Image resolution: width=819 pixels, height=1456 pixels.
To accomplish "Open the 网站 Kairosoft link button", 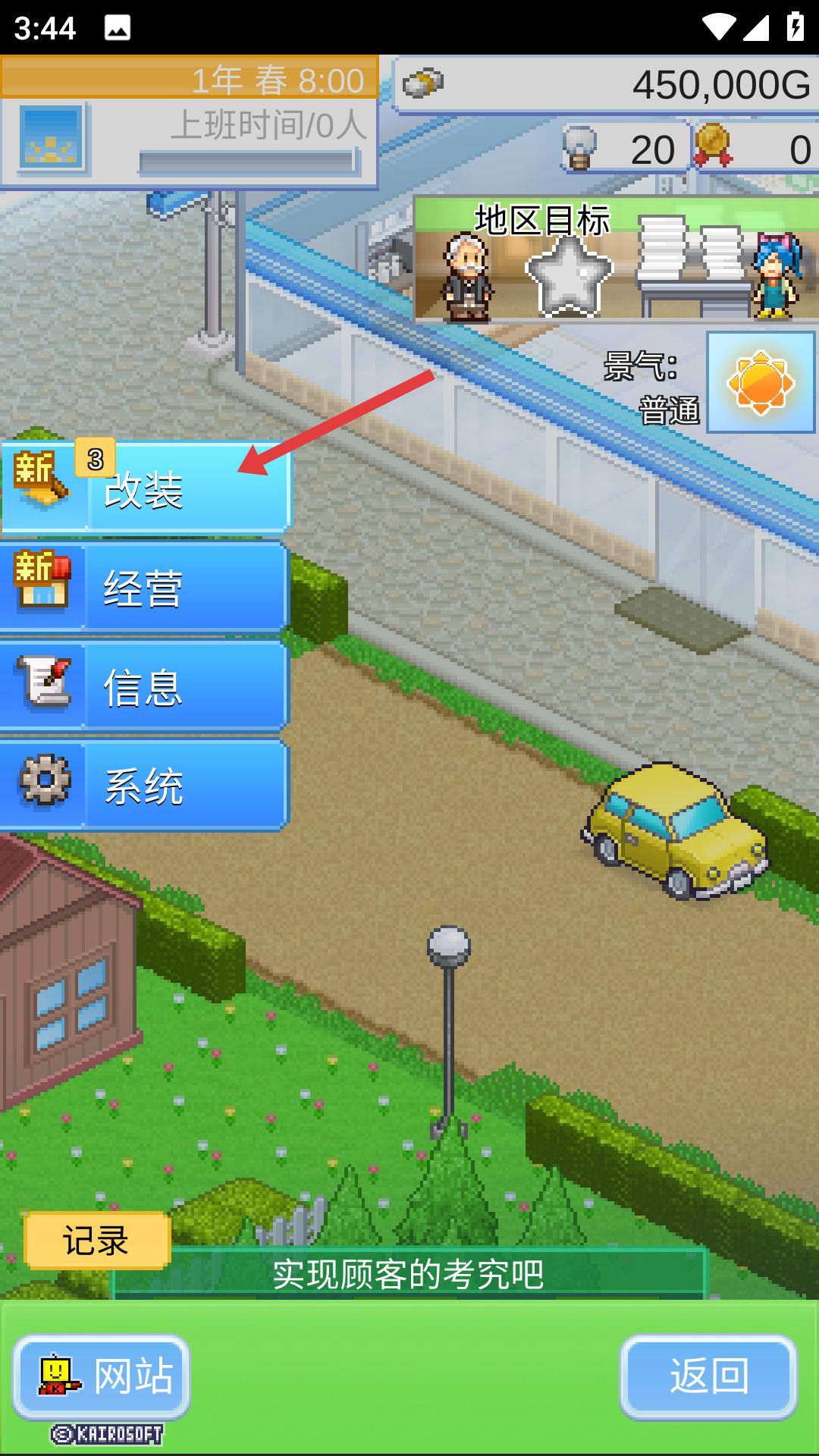I will 102,1376.
